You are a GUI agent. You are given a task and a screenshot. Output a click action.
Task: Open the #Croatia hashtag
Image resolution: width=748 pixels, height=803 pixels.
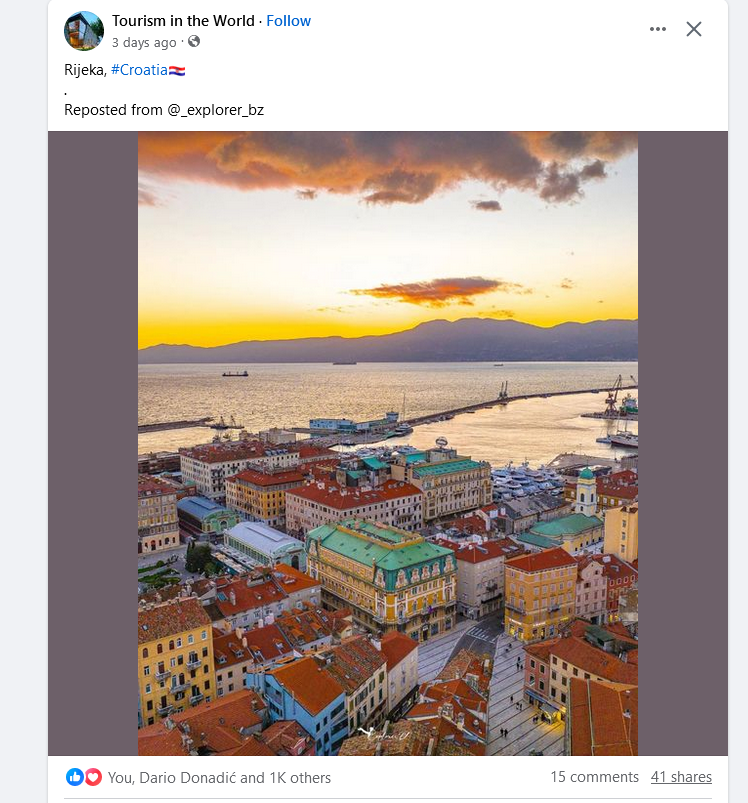139,70
